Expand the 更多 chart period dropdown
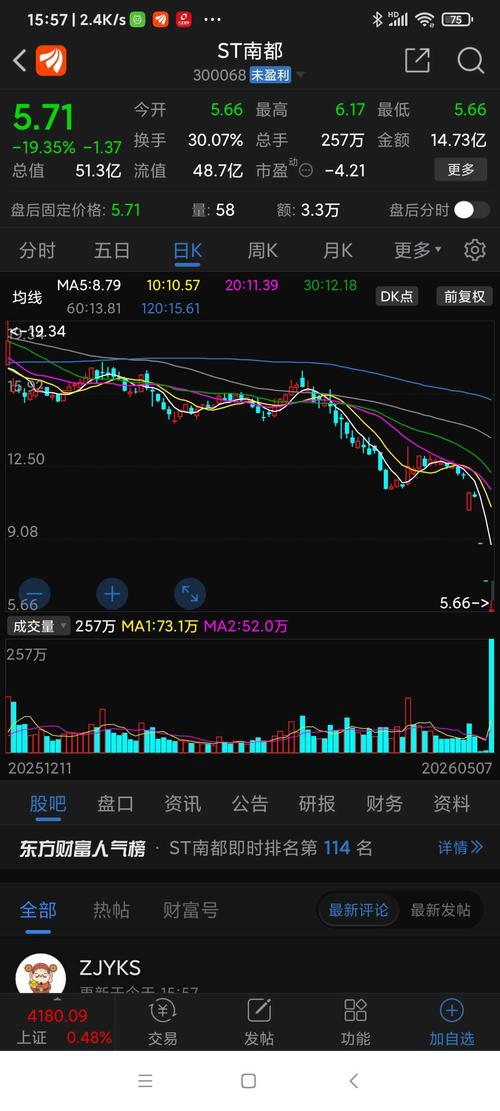Image resolution: width=500 pixels, height=1111 pixels. [418, 250]
